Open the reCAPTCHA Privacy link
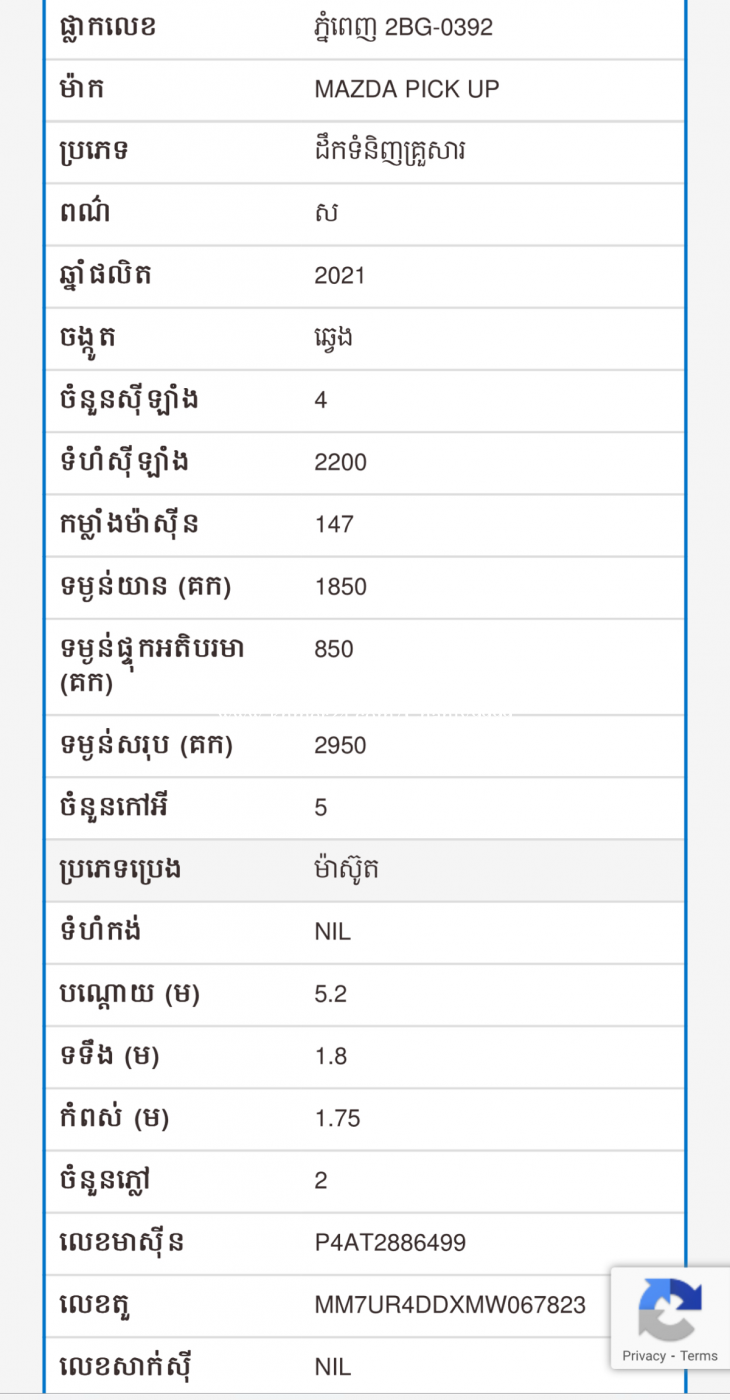 pos(644,1356)
